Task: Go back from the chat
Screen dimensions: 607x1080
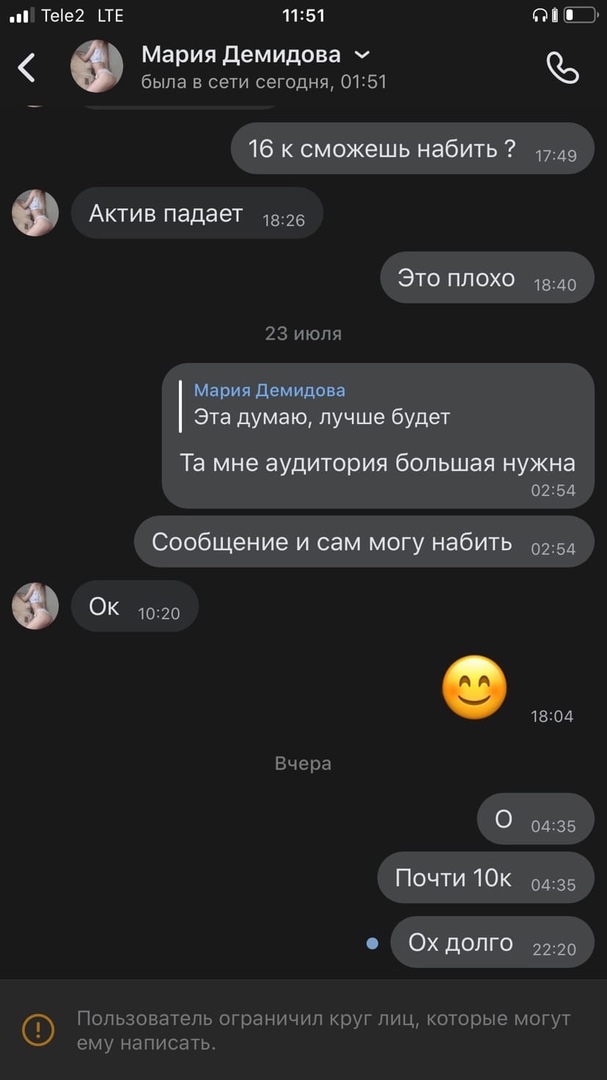Action: pyautogui.click(x=27, y=67)
